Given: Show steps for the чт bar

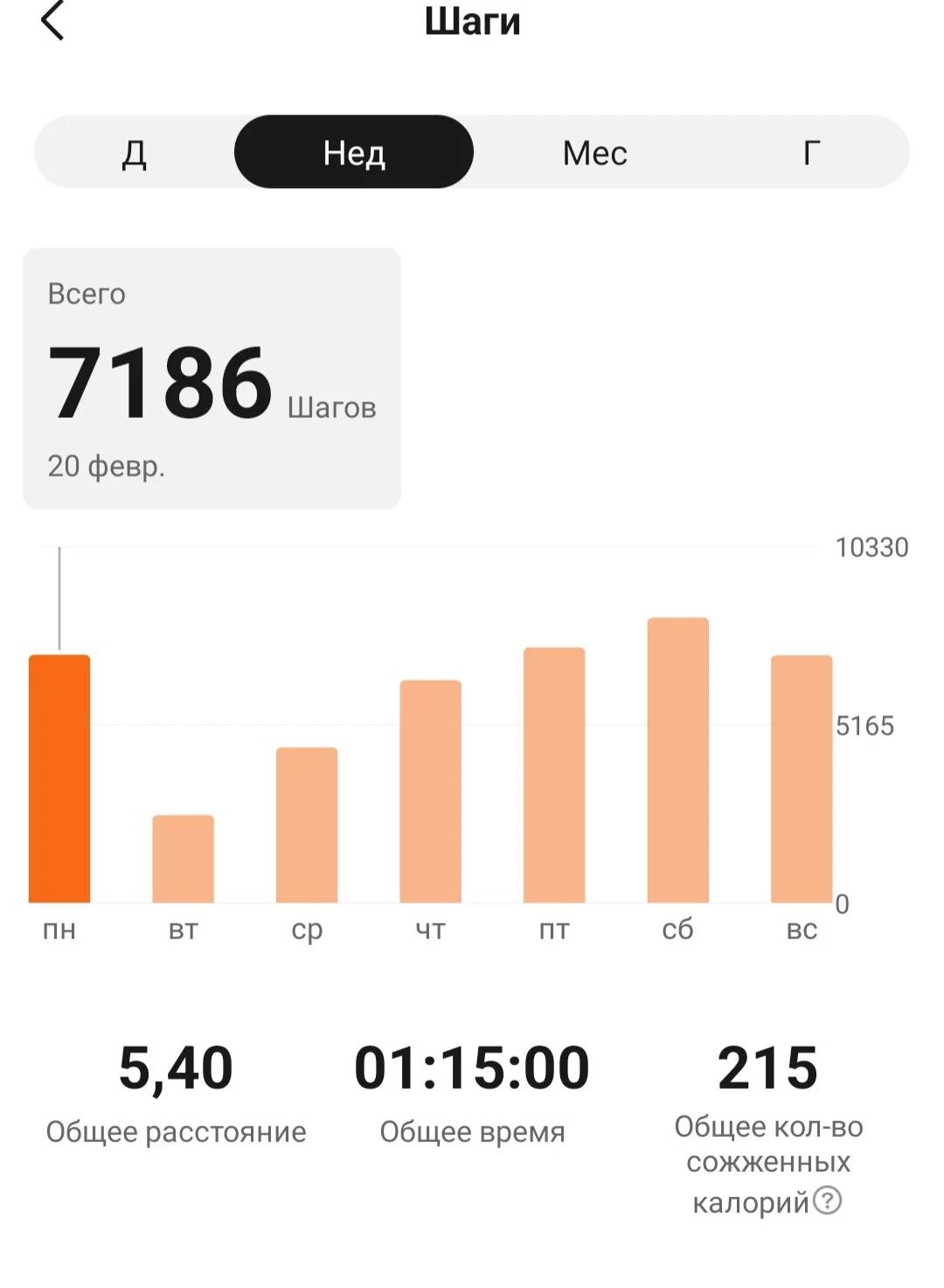Looking at the screenshot, I should tap(430, 791).
